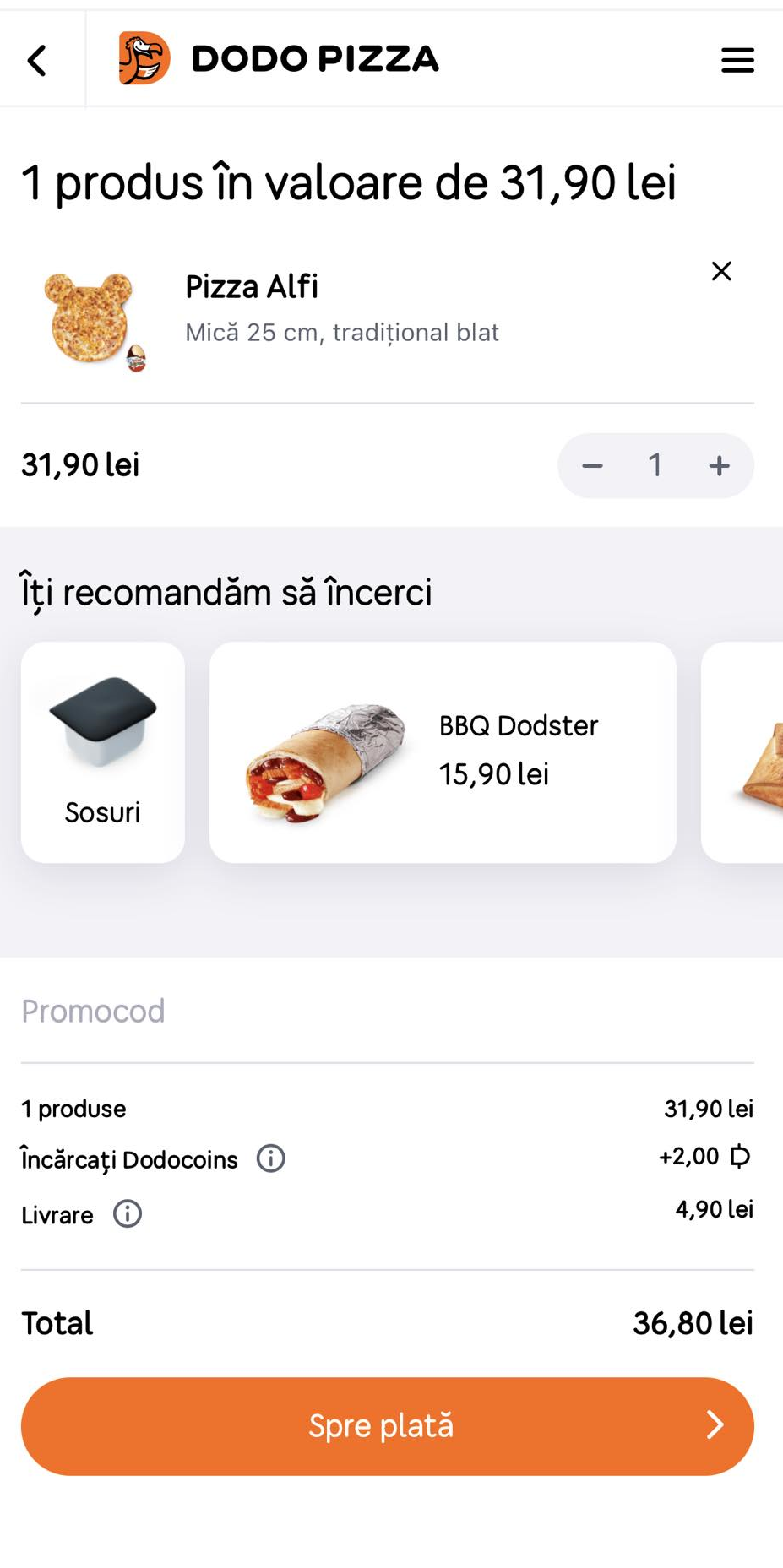Remove Pizza Alfi from the cart
The height and width of the screenshot is (1568, 783).
point(720,271)
